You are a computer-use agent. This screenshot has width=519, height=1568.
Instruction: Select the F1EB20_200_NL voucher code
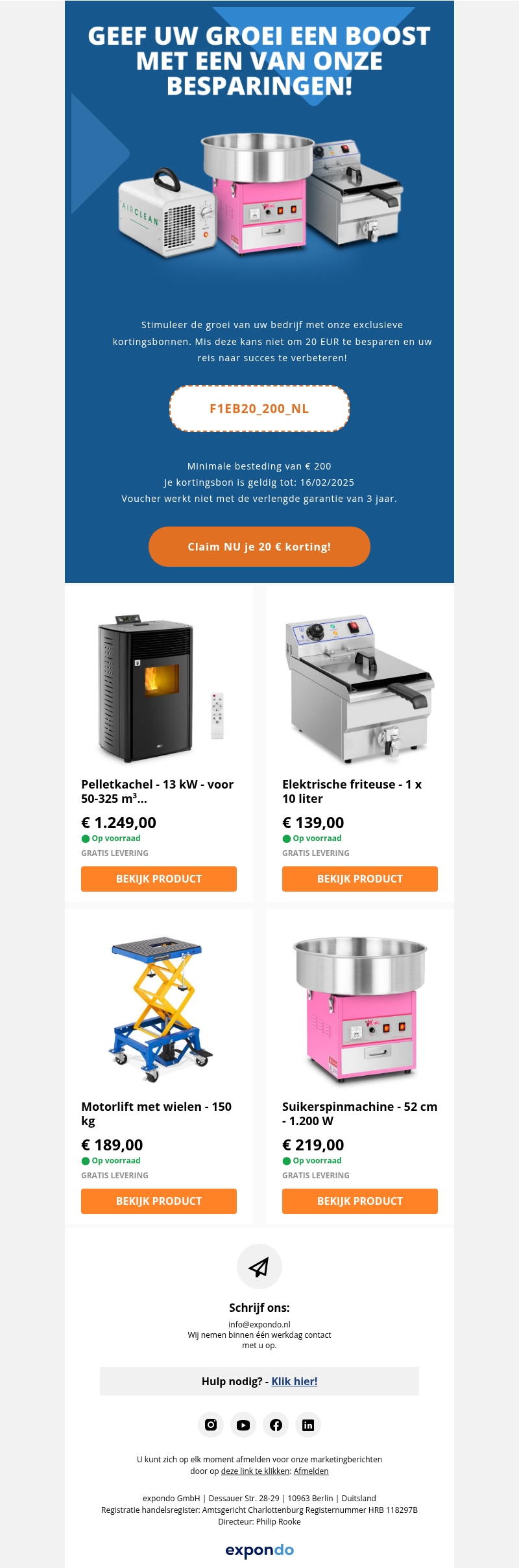pyautogui.click(x=259, y=409)
